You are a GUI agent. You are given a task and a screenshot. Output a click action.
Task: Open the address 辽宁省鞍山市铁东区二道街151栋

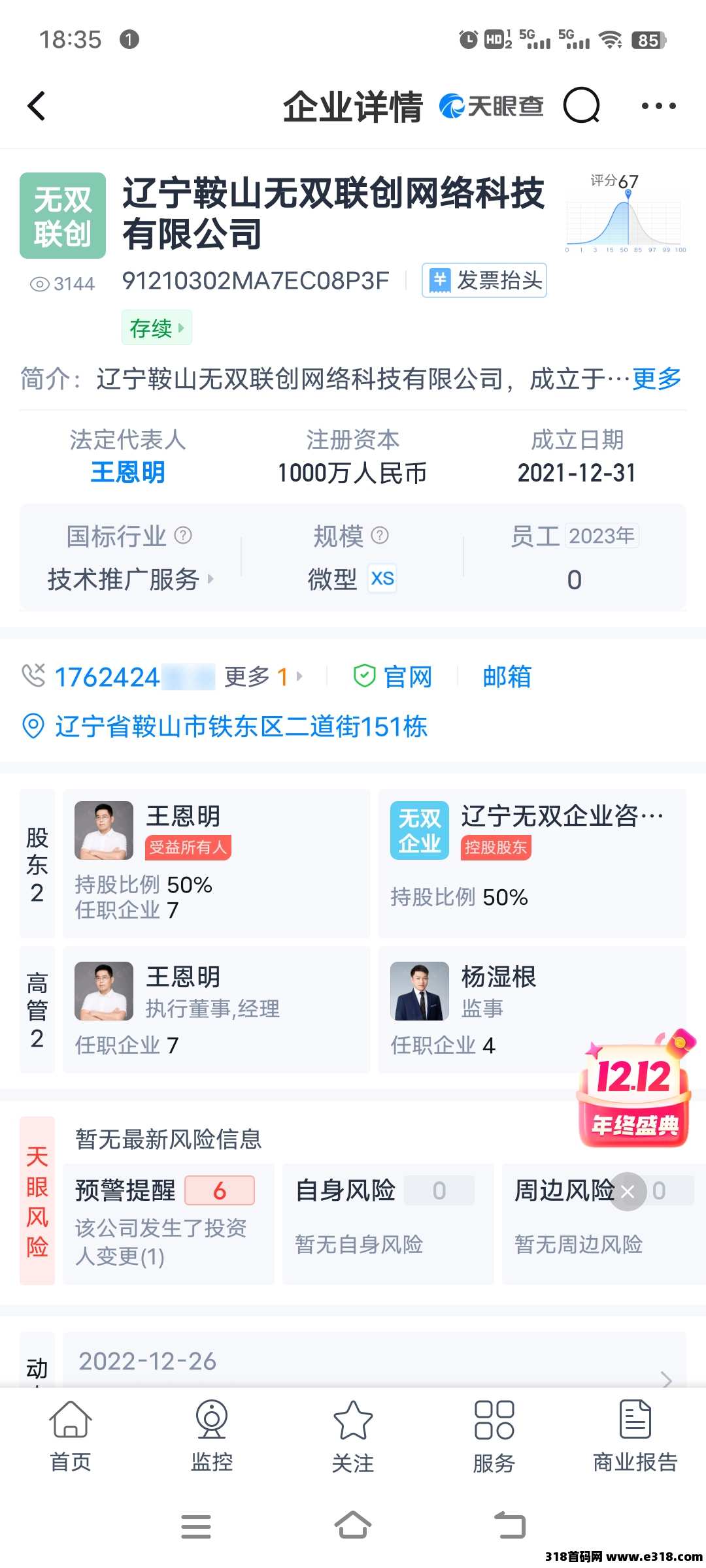click(241, 727)
